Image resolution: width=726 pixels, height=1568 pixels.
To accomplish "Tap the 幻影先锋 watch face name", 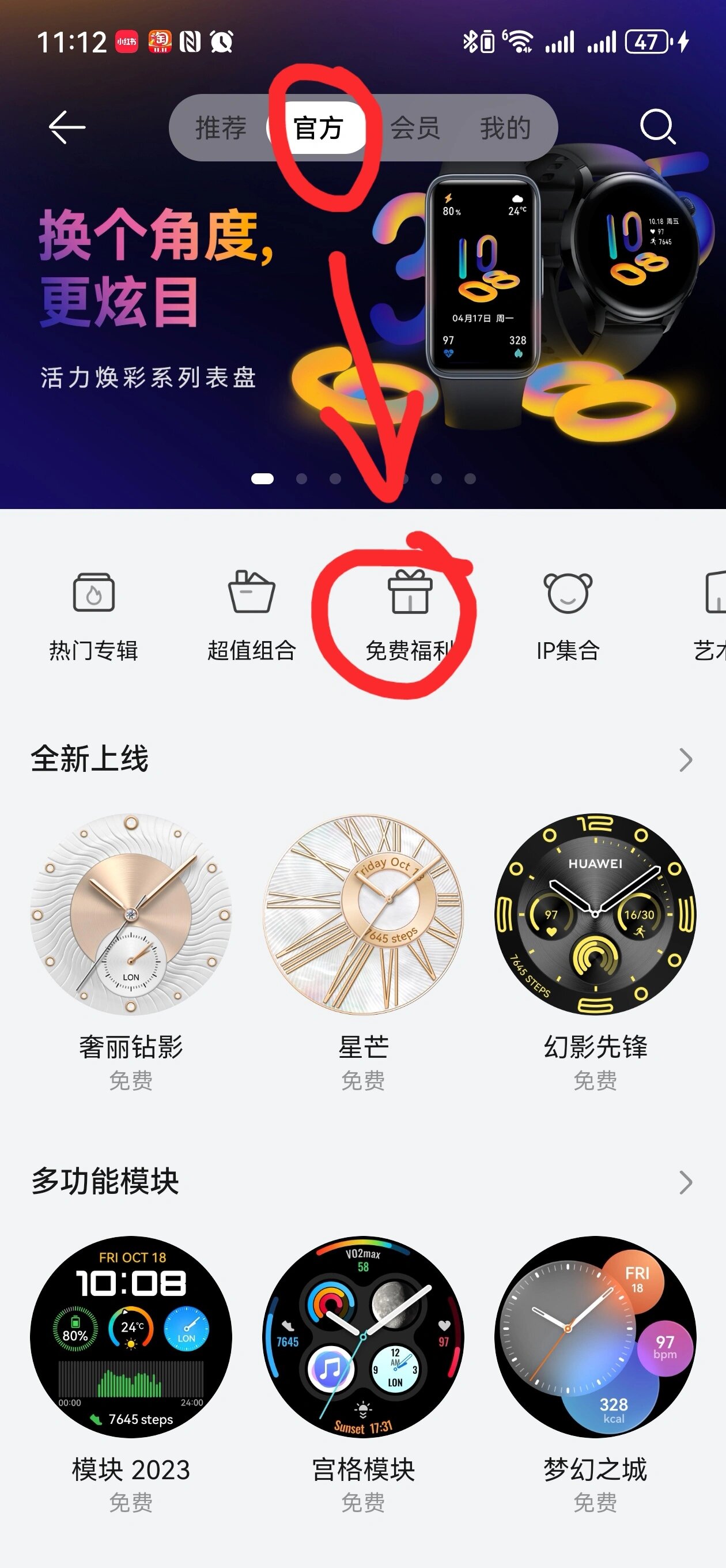I will pos(594,1047).
